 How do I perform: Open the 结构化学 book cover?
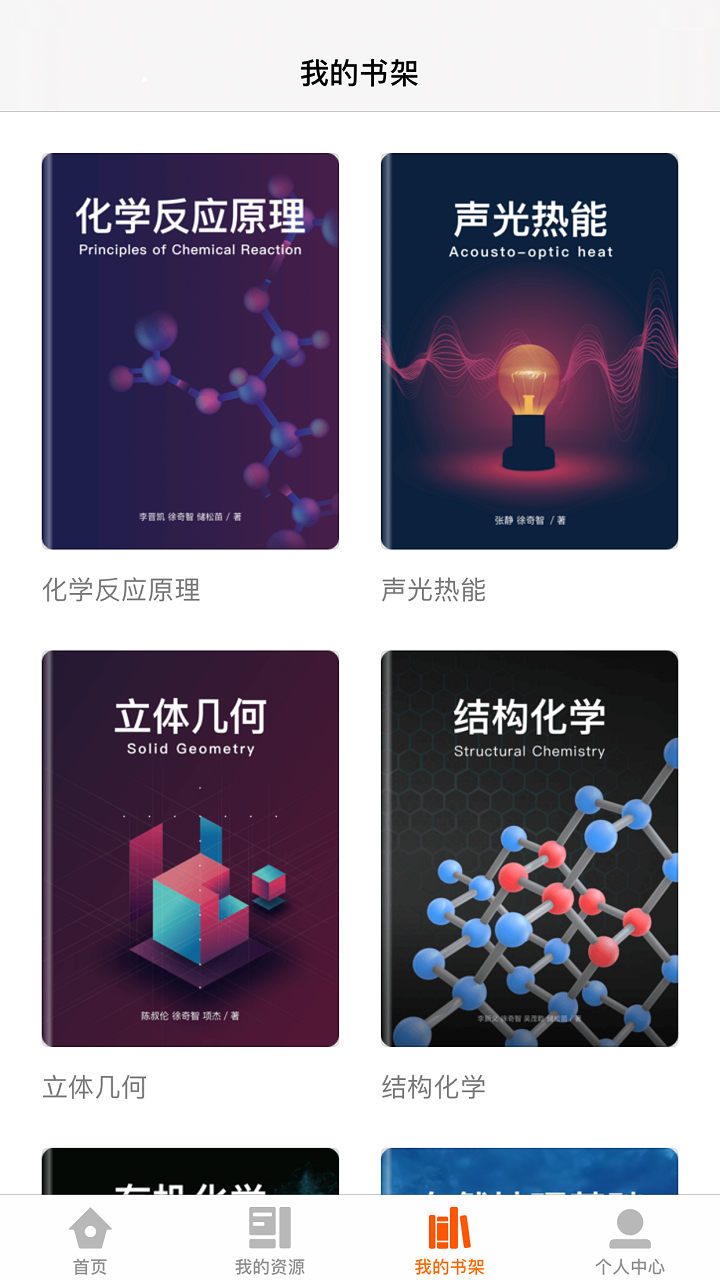(530, 847)
